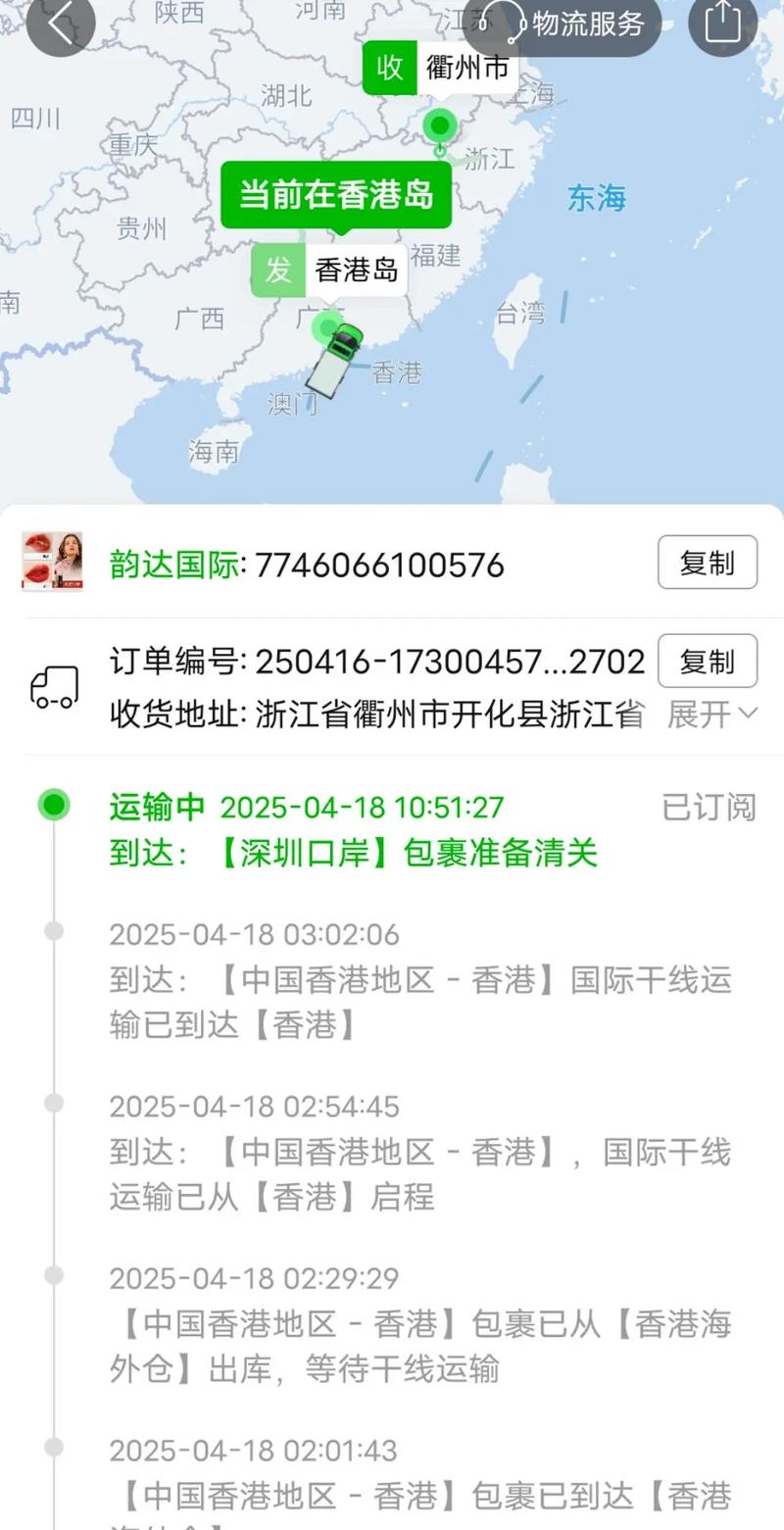The width and height of the screenshot is (784, 1530).
Task: Tap the truck icon next to 订单编号
Action: pyautogui.click(x=56, y=687)
